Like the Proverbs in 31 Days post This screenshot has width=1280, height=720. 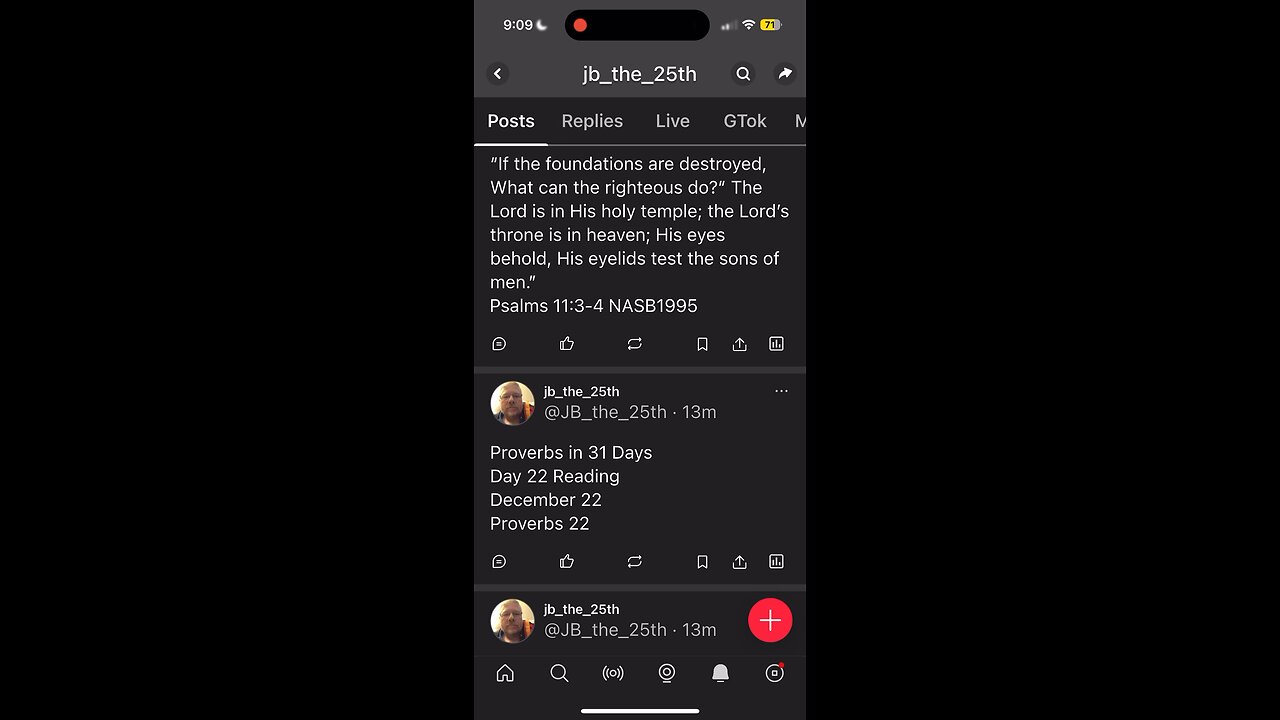pos(567,562)
